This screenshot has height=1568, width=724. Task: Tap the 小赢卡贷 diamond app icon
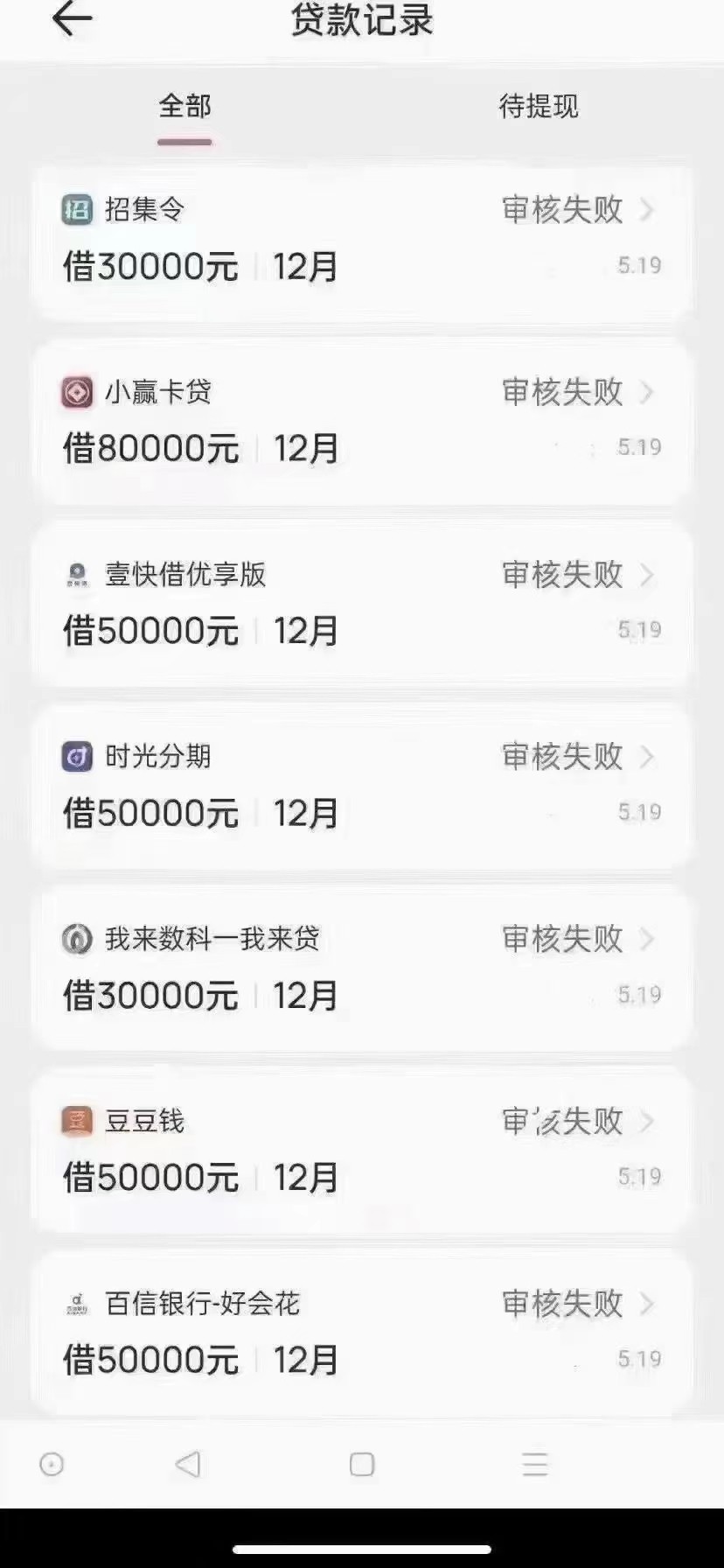[77, 392]
